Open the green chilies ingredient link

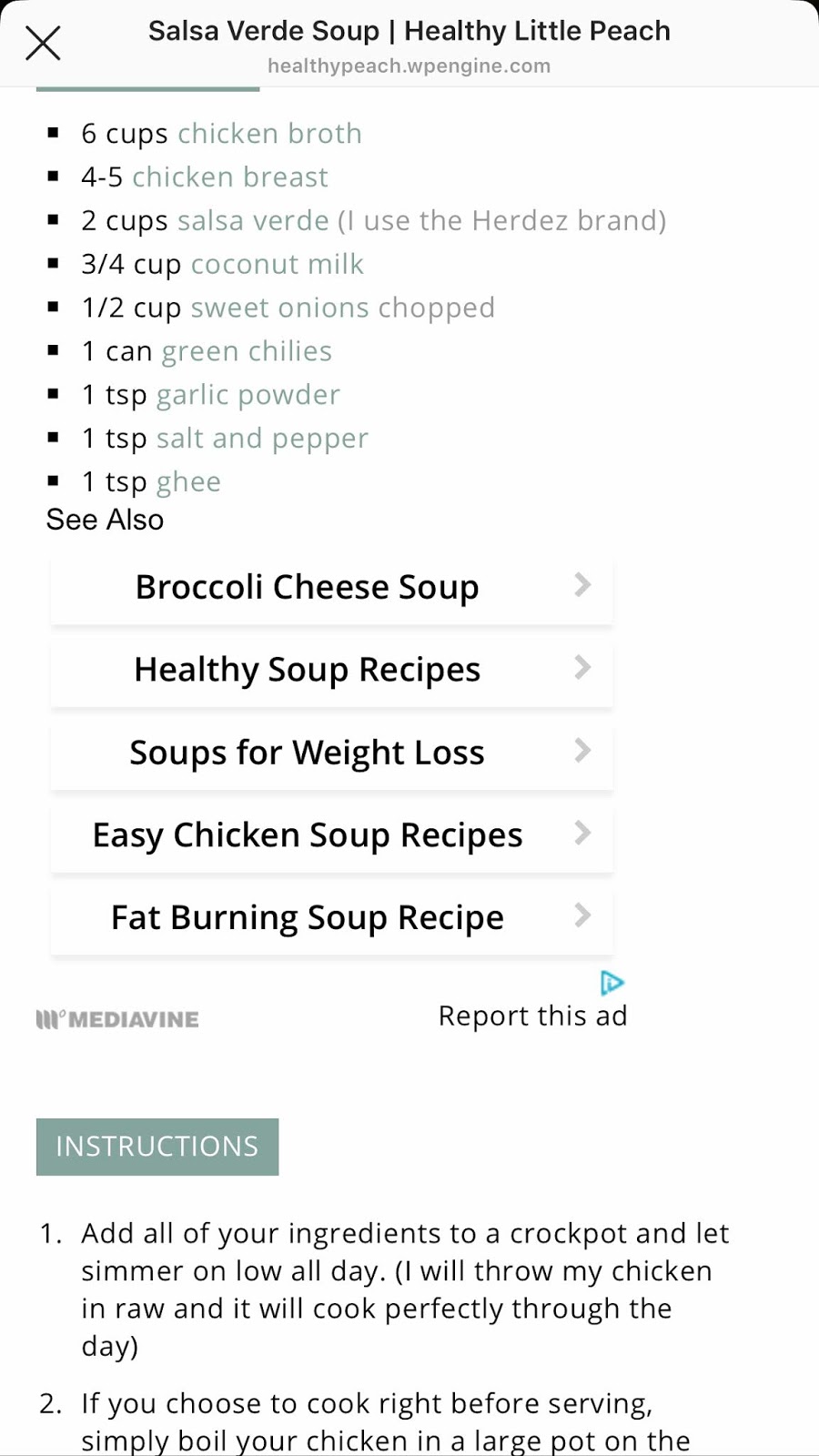tap(247, 351)
